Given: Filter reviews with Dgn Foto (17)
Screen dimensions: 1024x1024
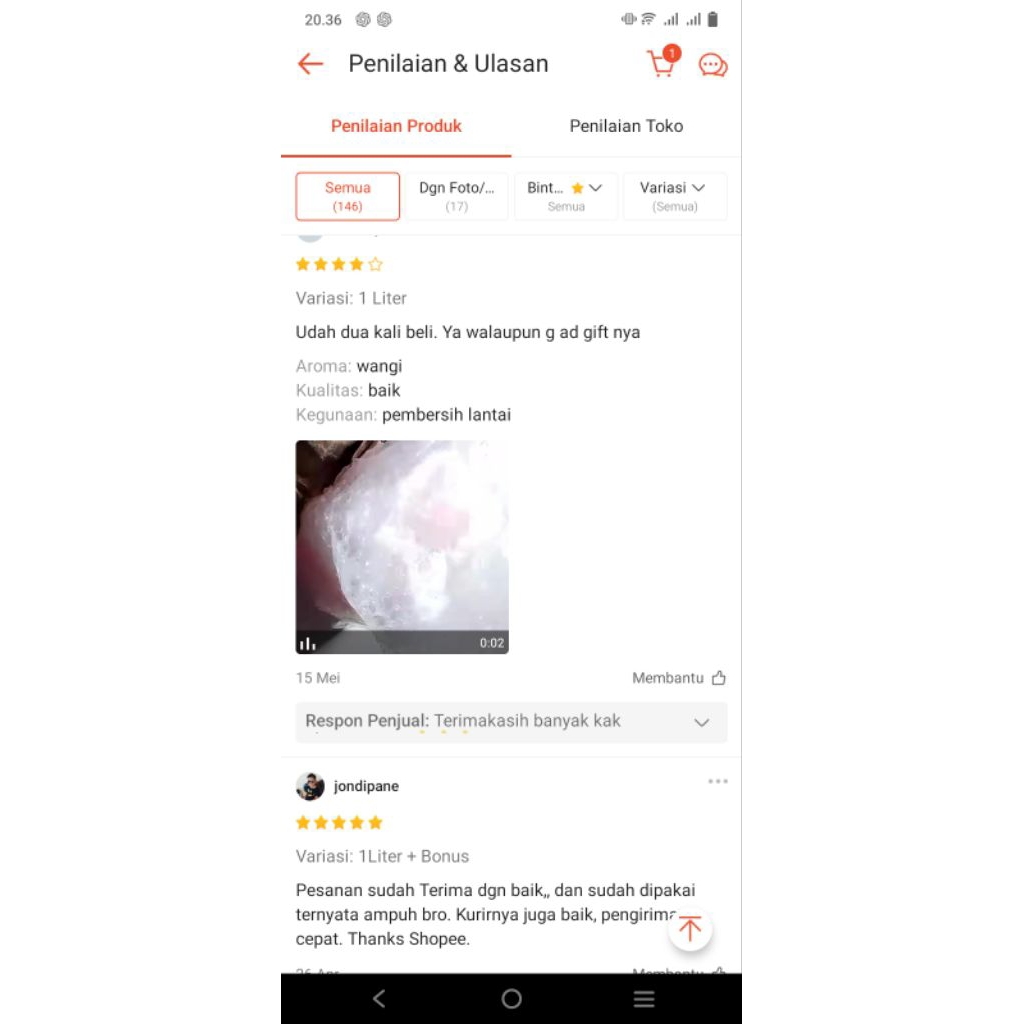Looking at the screenshot, I should [x=457, y=196].
